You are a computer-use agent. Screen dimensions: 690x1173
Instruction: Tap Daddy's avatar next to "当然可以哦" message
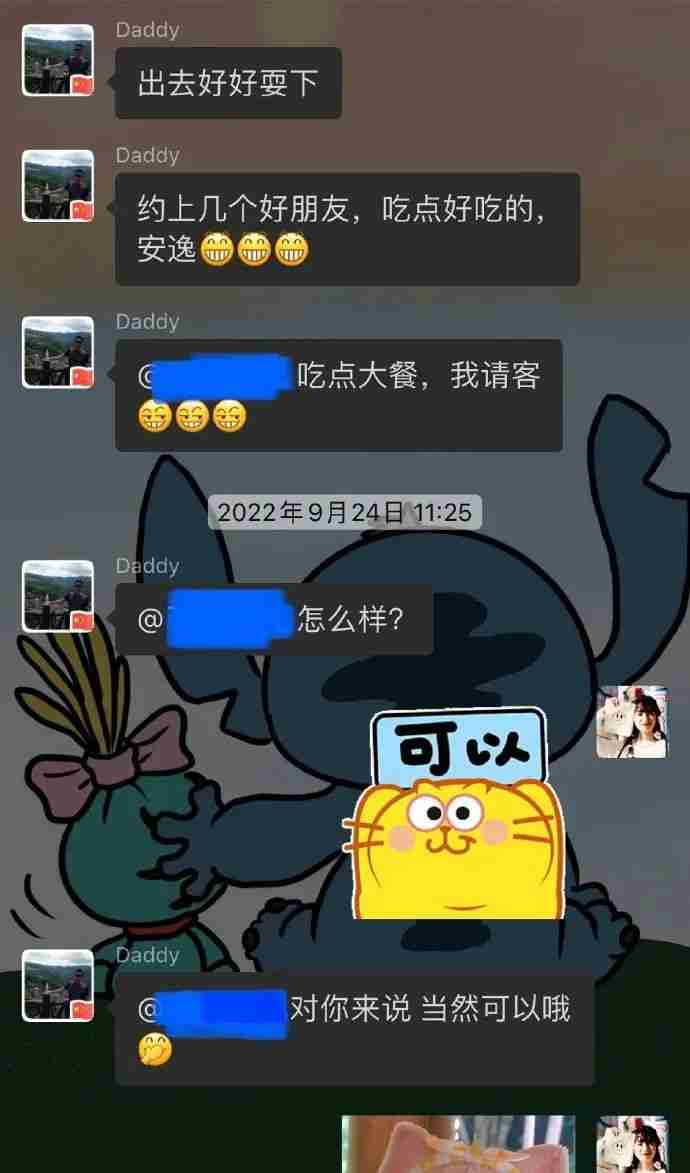[x=58, y=985]
